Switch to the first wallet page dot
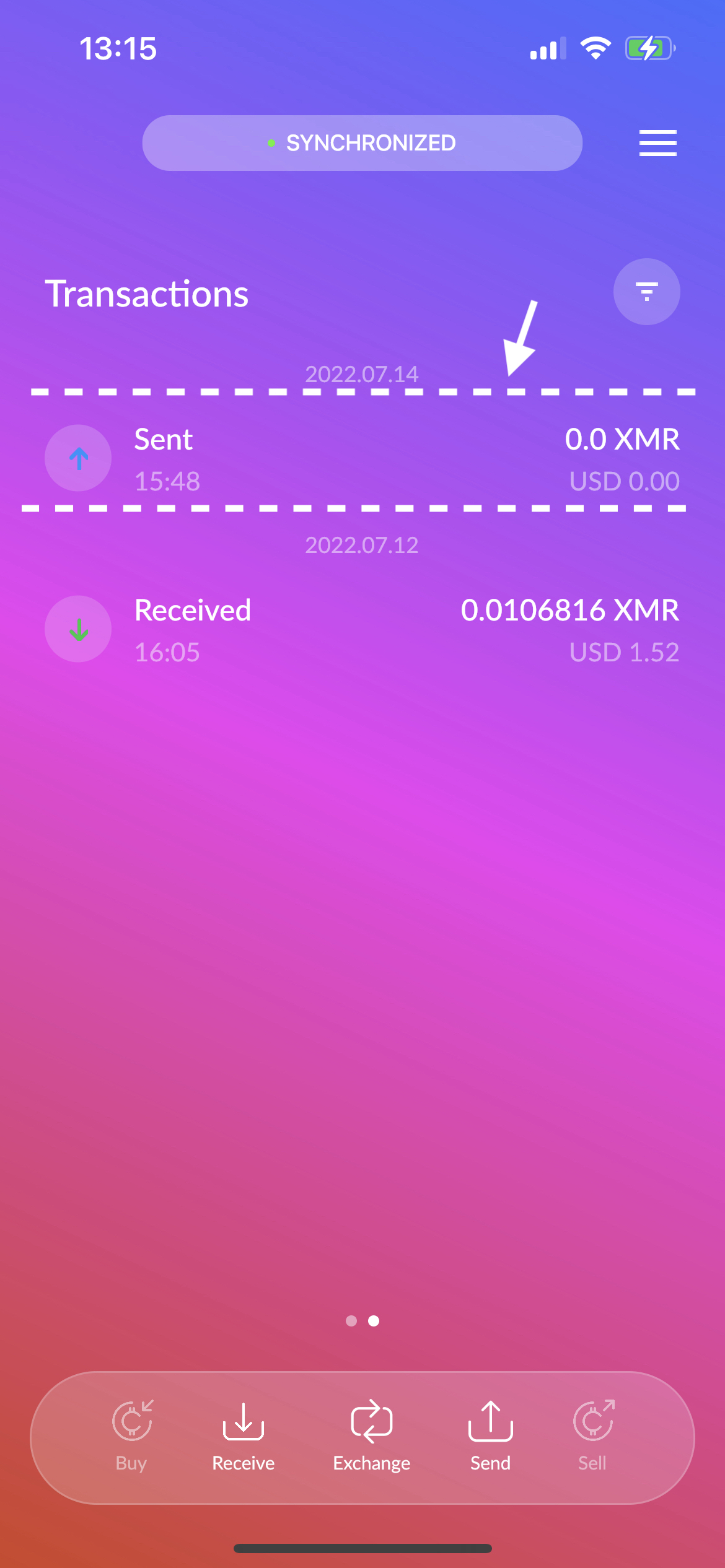The height and width of the screenshot is (1568, 725). coord(352,1320)
